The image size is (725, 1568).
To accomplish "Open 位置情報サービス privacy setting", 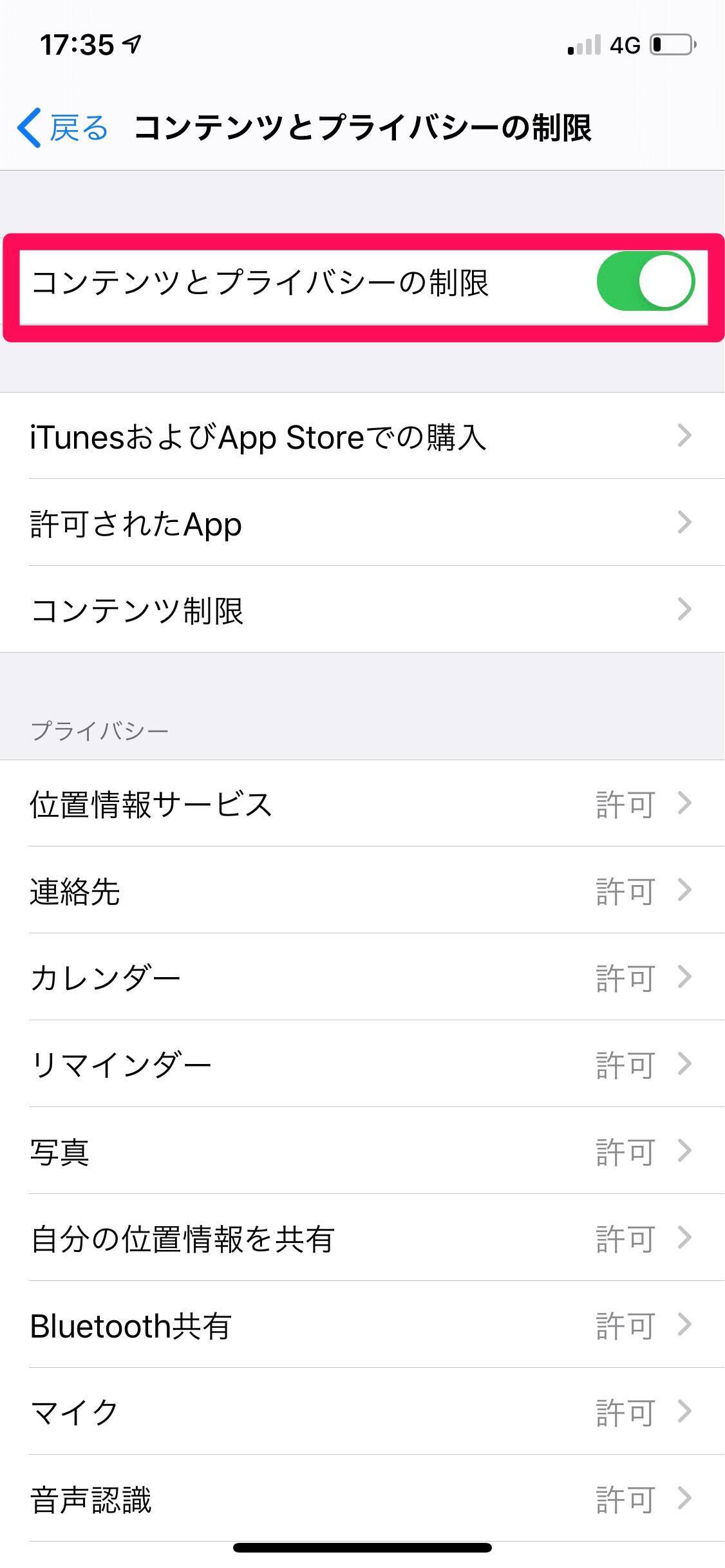I will tap(361, 804).
